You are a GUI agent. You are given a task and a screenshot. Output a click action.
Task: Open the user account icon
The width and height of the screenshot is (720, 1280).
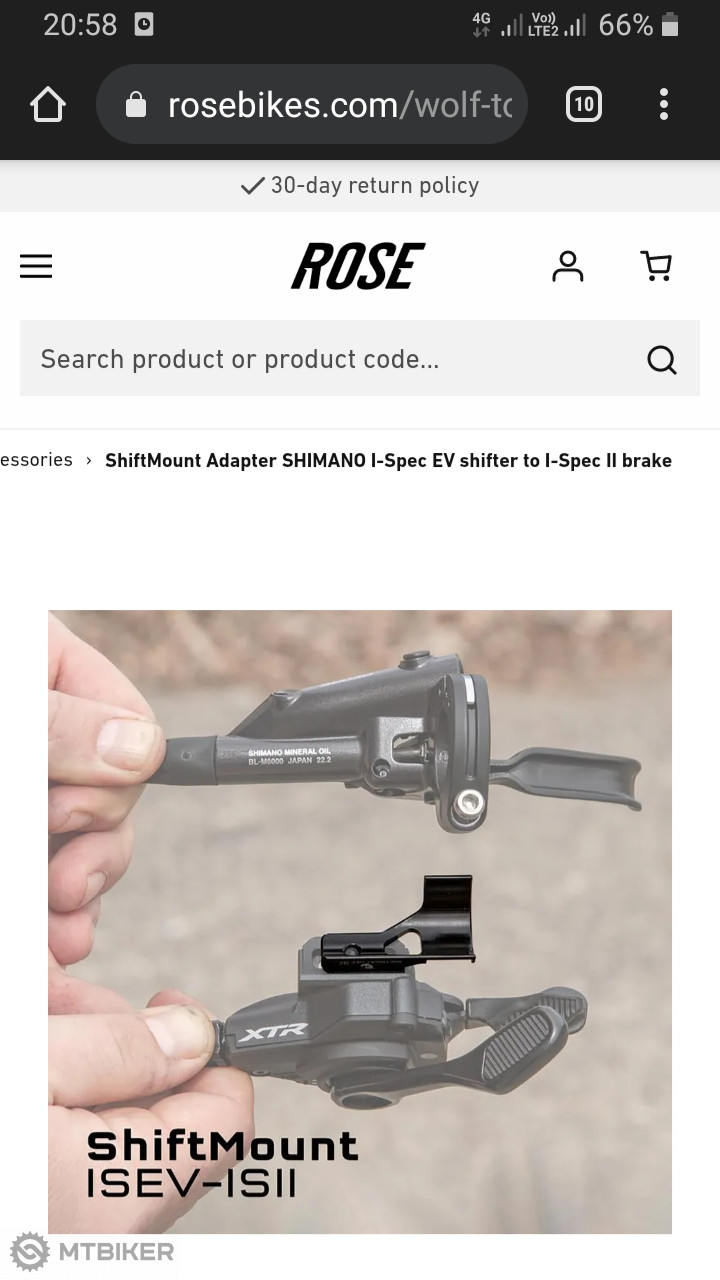pyautogui.click(x=567, y=266)
